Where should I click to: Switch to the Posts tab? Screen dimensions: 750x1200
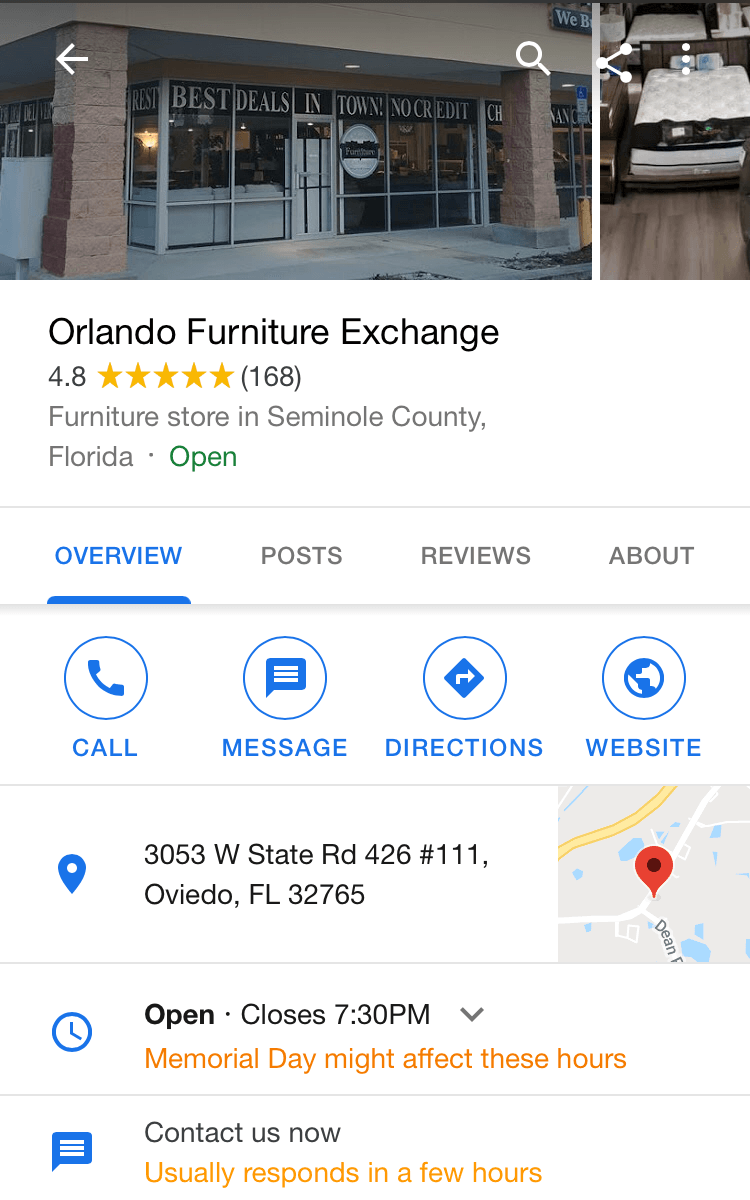(x=301, y=556)
